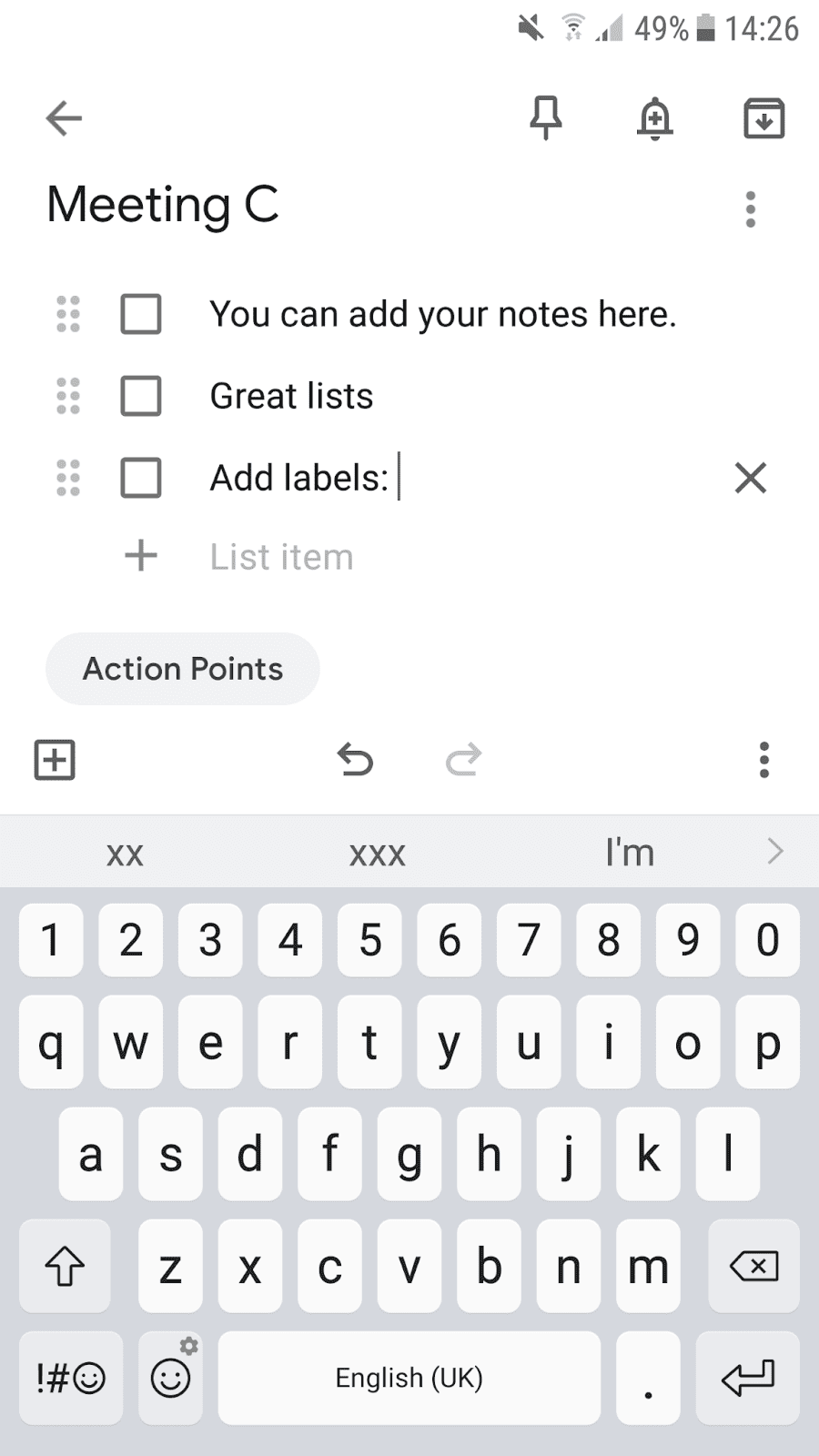Select the Action Points label
819x1456 pixels.
click(x=182, y=668)
